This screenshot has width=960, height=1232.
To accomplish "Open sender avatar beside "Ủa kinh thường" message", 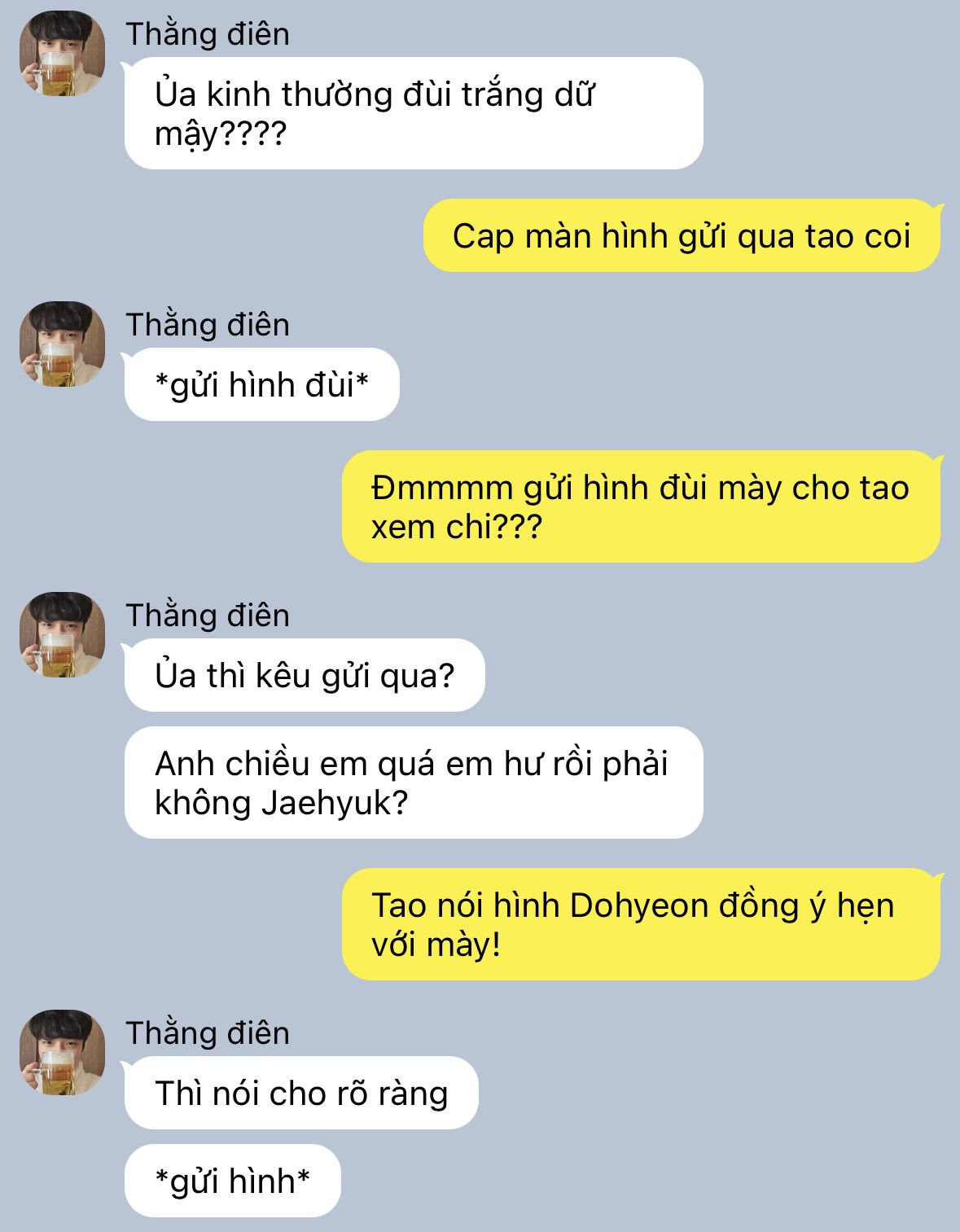I will tap(62, 54).
